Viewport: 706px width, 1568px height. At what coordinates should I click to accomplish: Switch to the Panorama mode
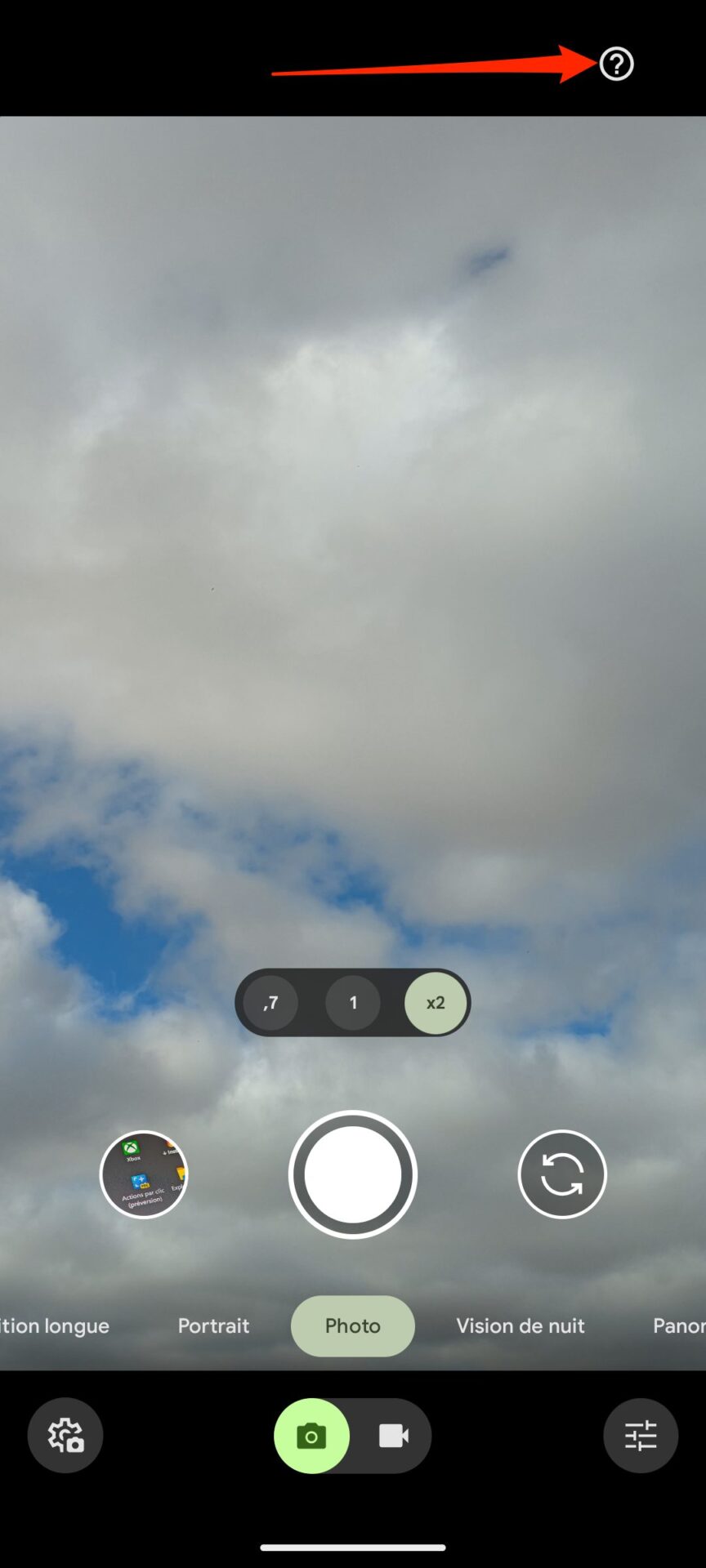click(679, 1325)
